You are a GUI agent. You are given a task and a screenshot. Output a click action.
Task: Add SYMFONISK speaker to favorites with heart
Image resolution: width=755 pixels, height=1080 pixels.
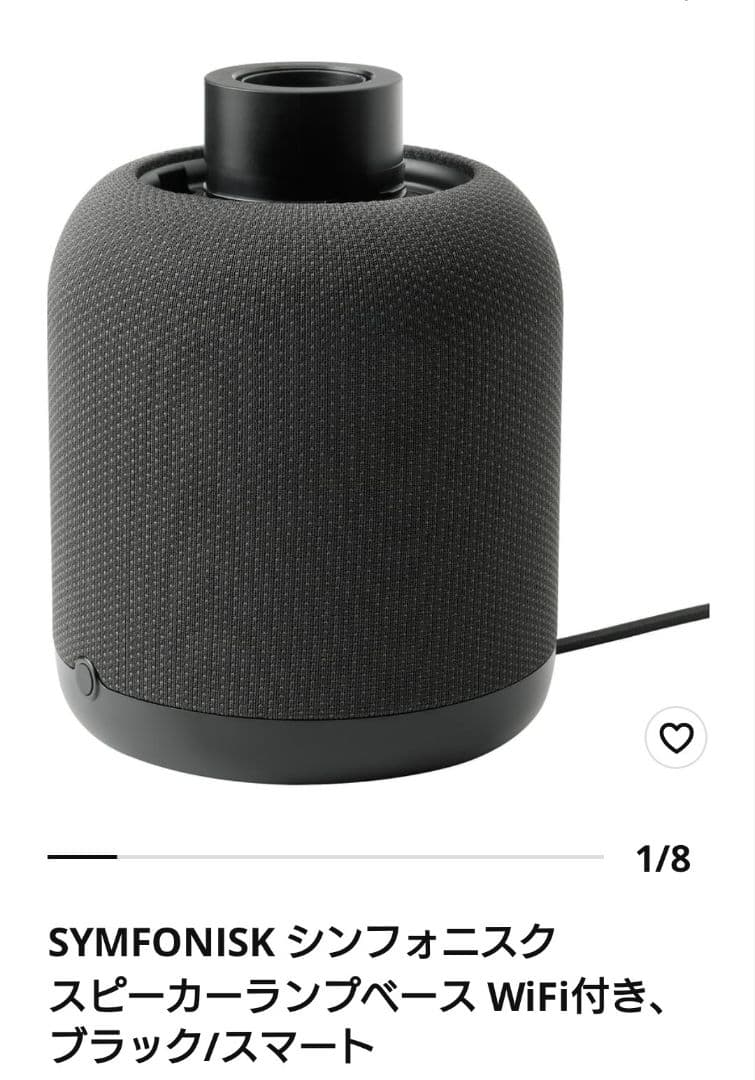[677, 739]
